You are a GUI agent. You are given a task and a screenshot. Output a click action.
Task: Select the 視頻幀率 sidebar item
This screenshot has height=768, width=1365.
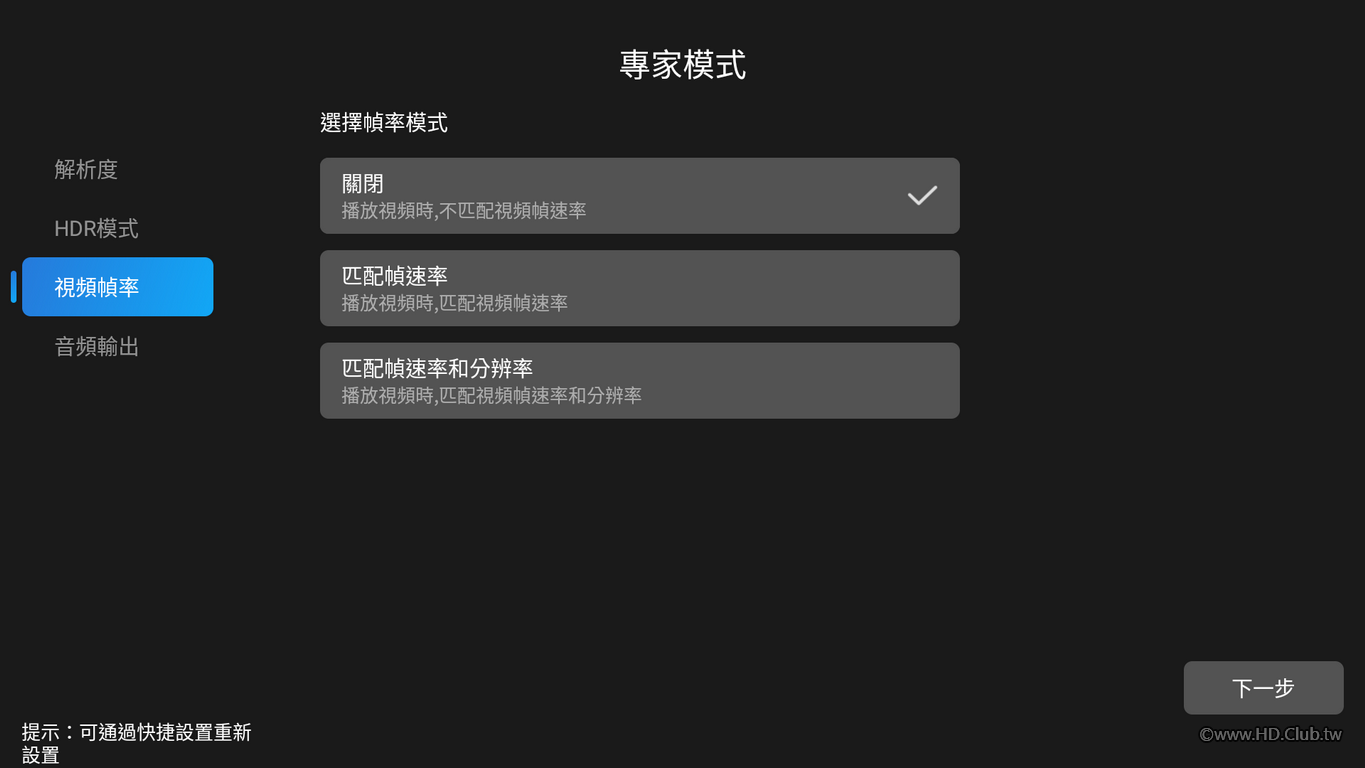pos(117,287)
